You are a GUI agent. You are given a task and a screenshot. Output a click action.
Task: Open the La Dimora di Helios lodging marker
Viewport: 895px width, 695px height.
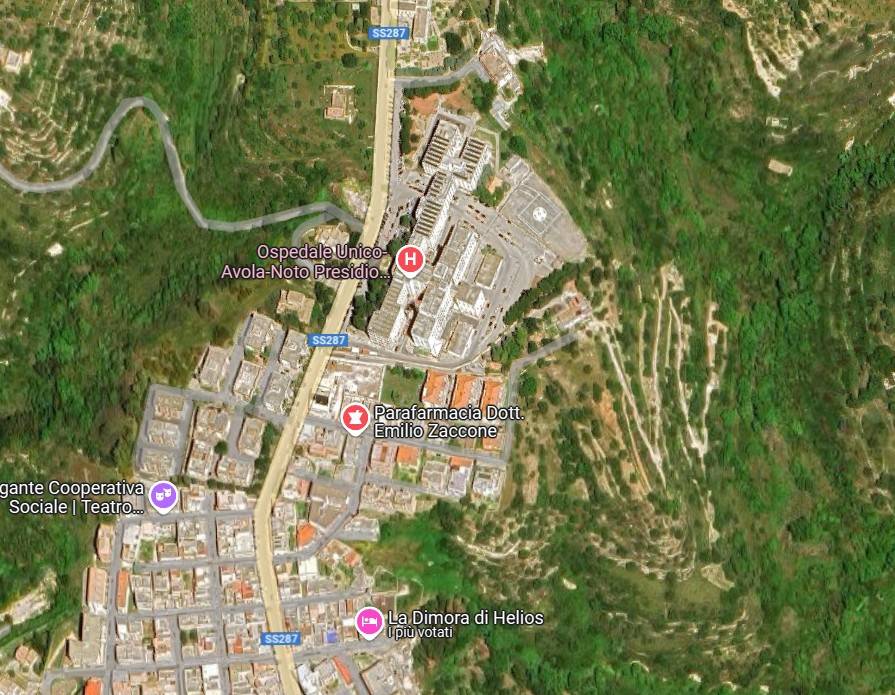point(369,623)
